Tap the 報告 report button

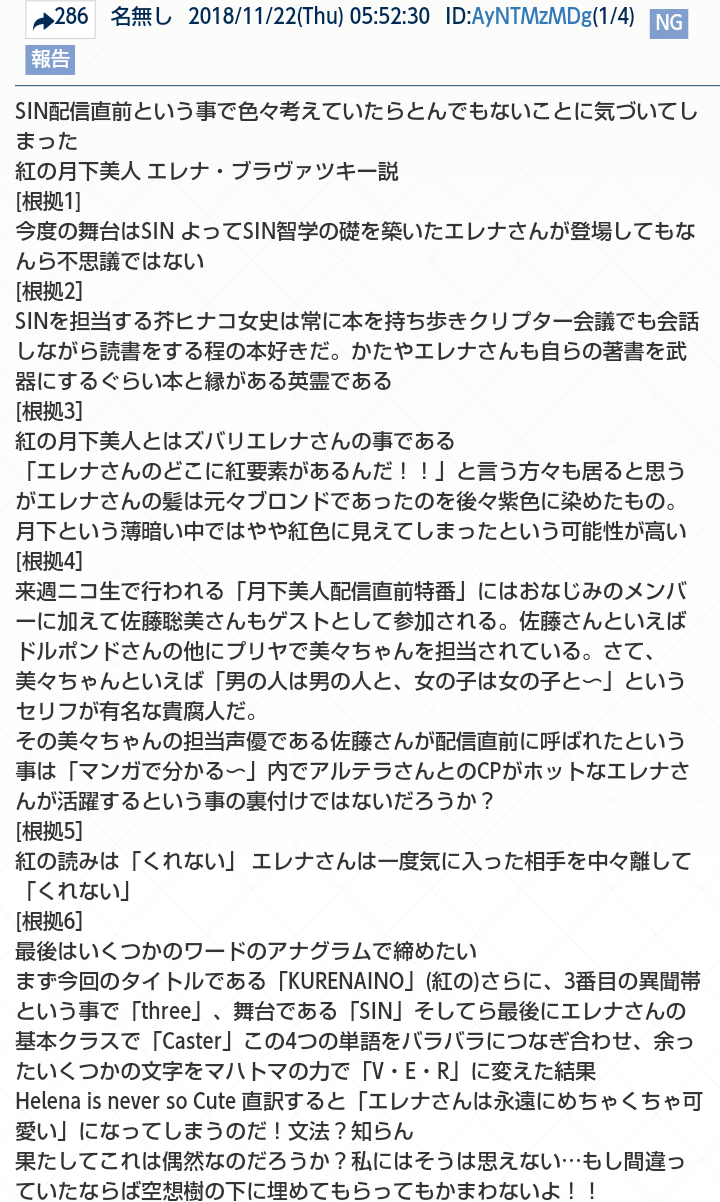click(x=49, y=60)
